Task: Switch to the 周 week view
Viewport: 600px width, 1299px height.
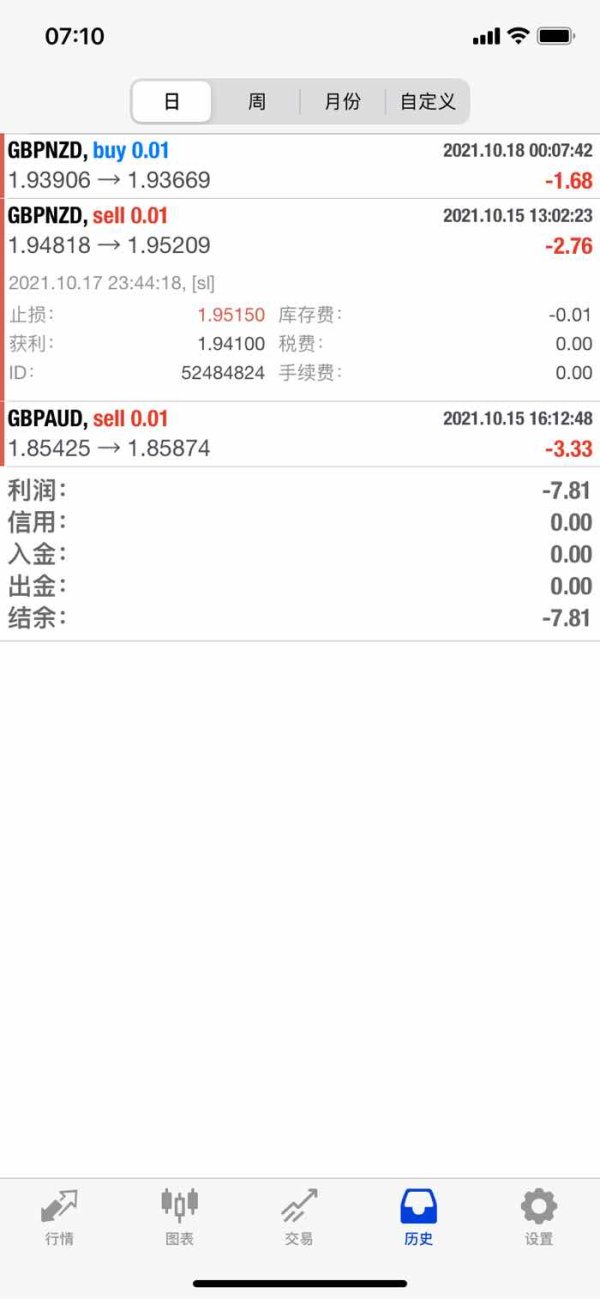Action: pos(257,101)
